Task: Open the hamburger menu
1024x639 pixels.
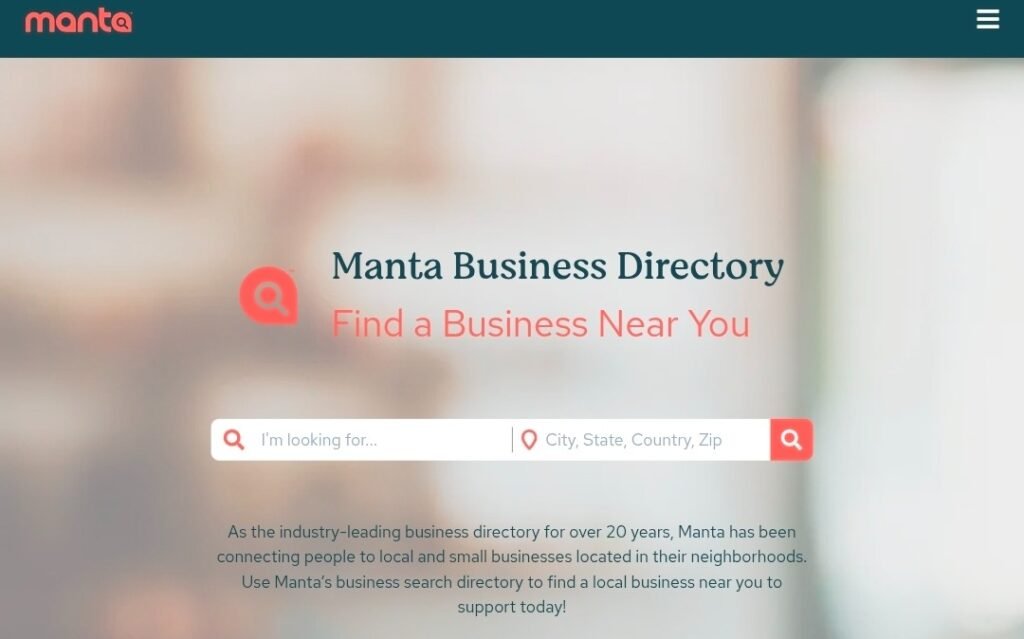Action: (987, 20)
